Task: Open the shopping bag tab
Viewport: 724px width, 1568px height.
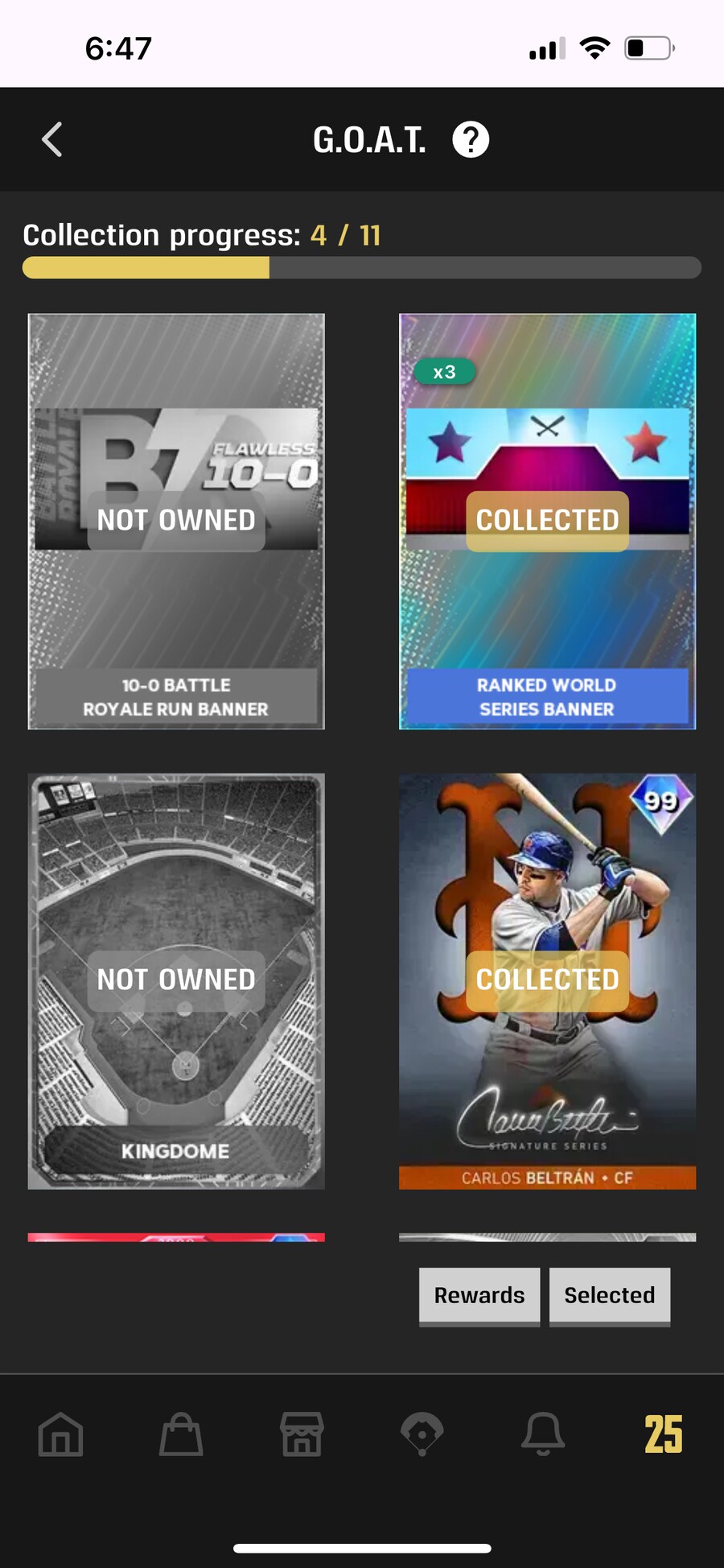Action: tap(181, 1434)
